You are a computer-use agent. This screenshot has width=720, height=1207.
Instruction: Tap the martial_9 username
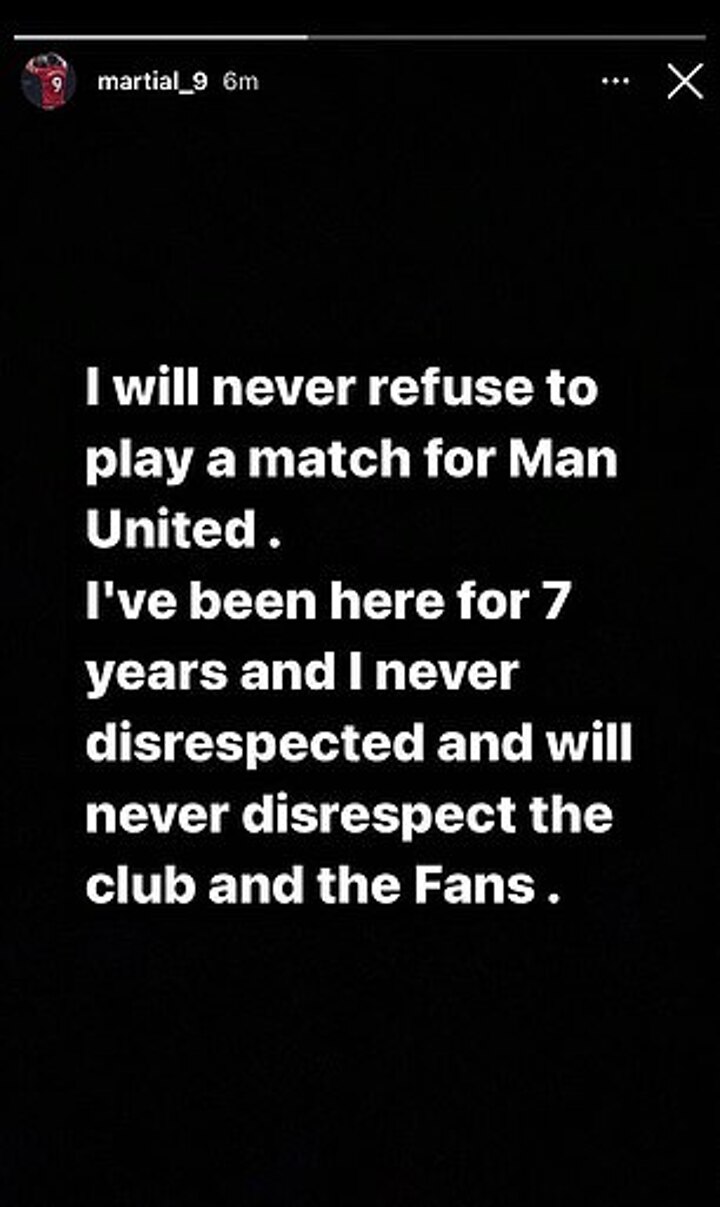click(x=152, y=82)
